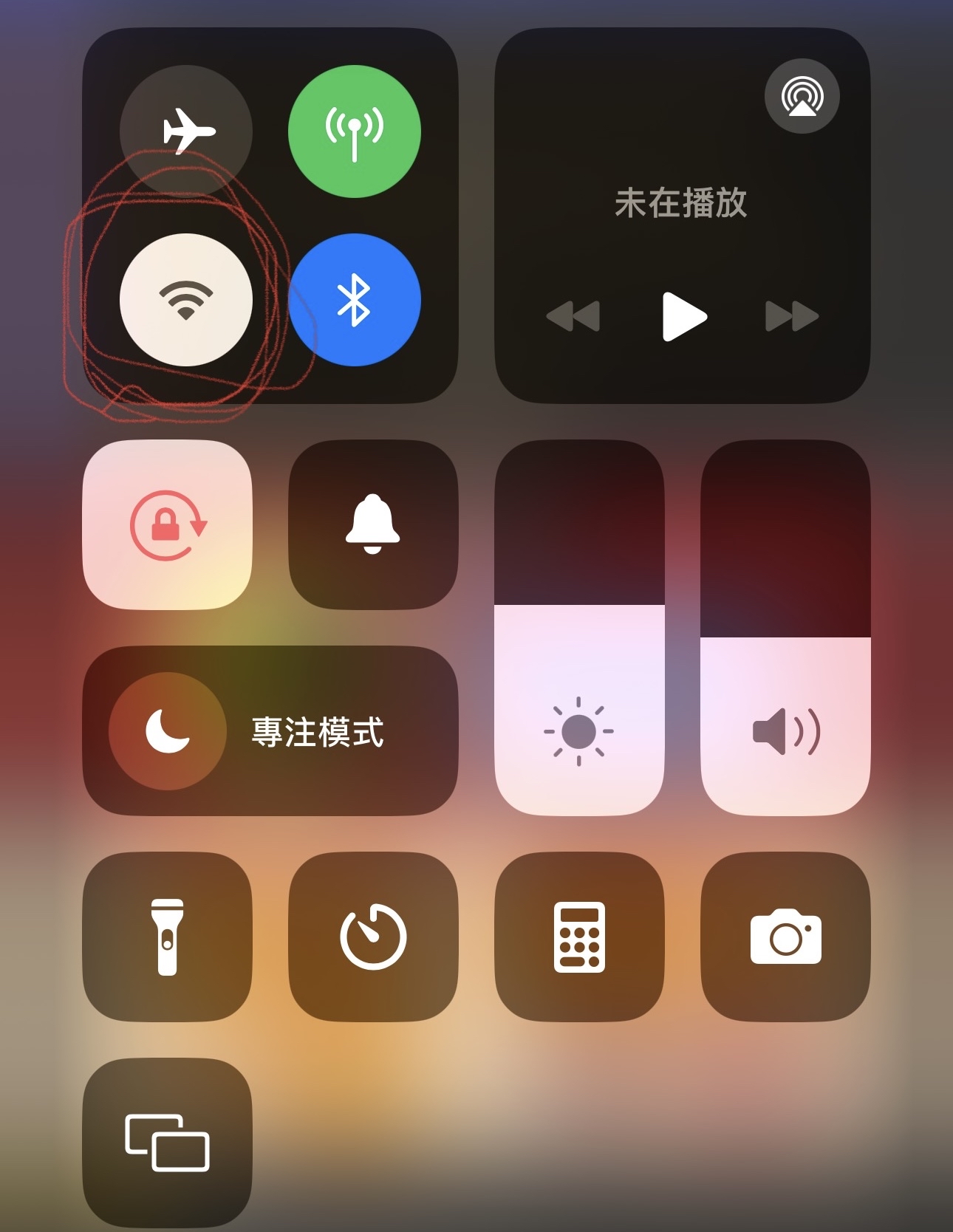Play media in the player widget

pos(683,317)
